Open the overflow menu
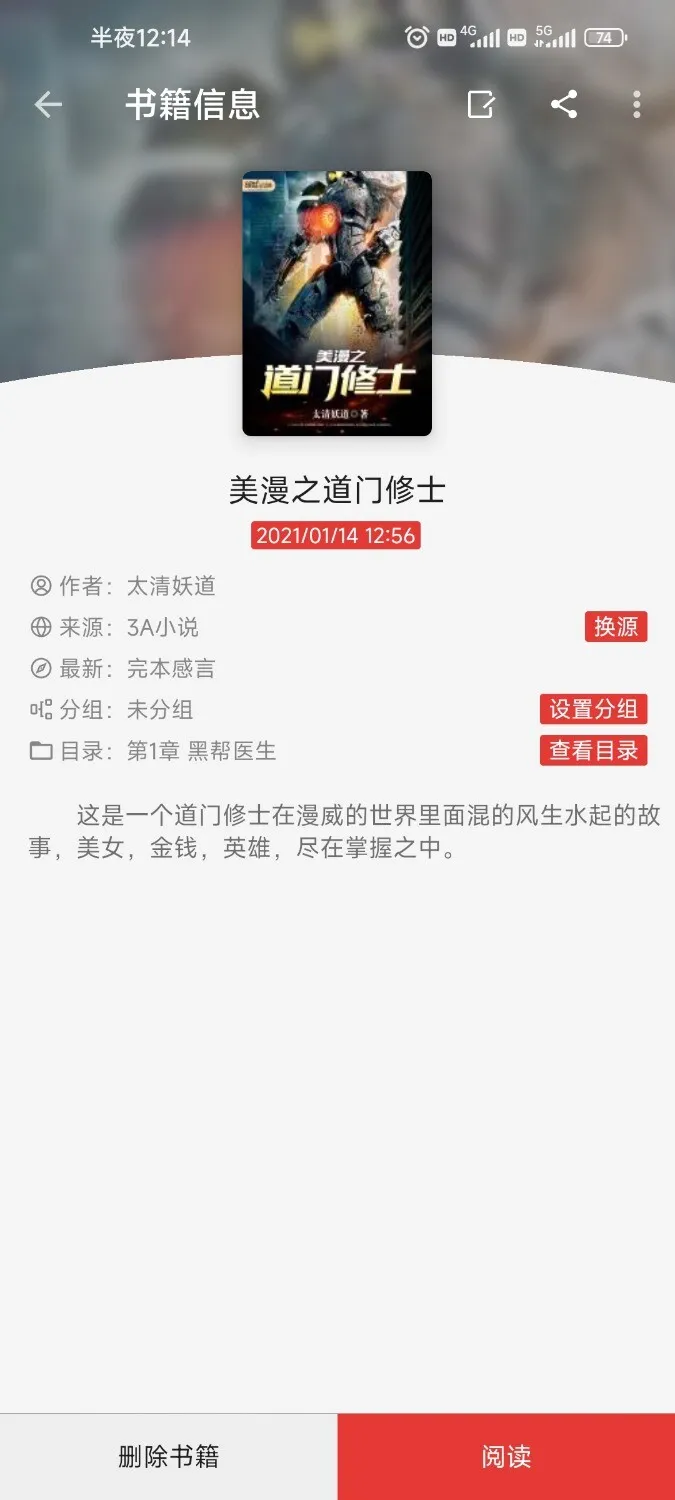675x1500 pixels. coord(637,105)
